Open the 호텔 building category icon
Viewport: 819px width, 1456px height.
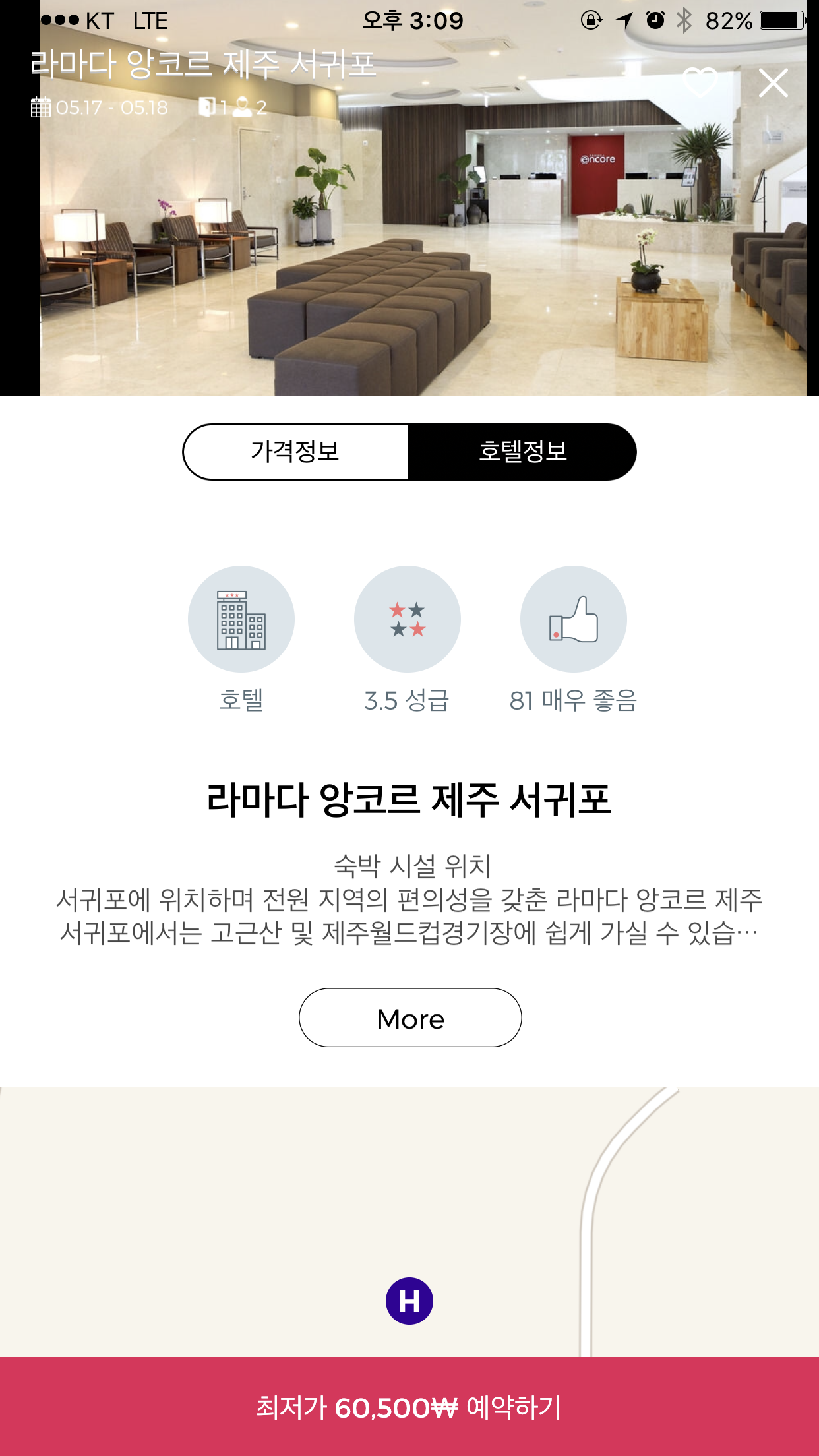(x=241, y=619)
